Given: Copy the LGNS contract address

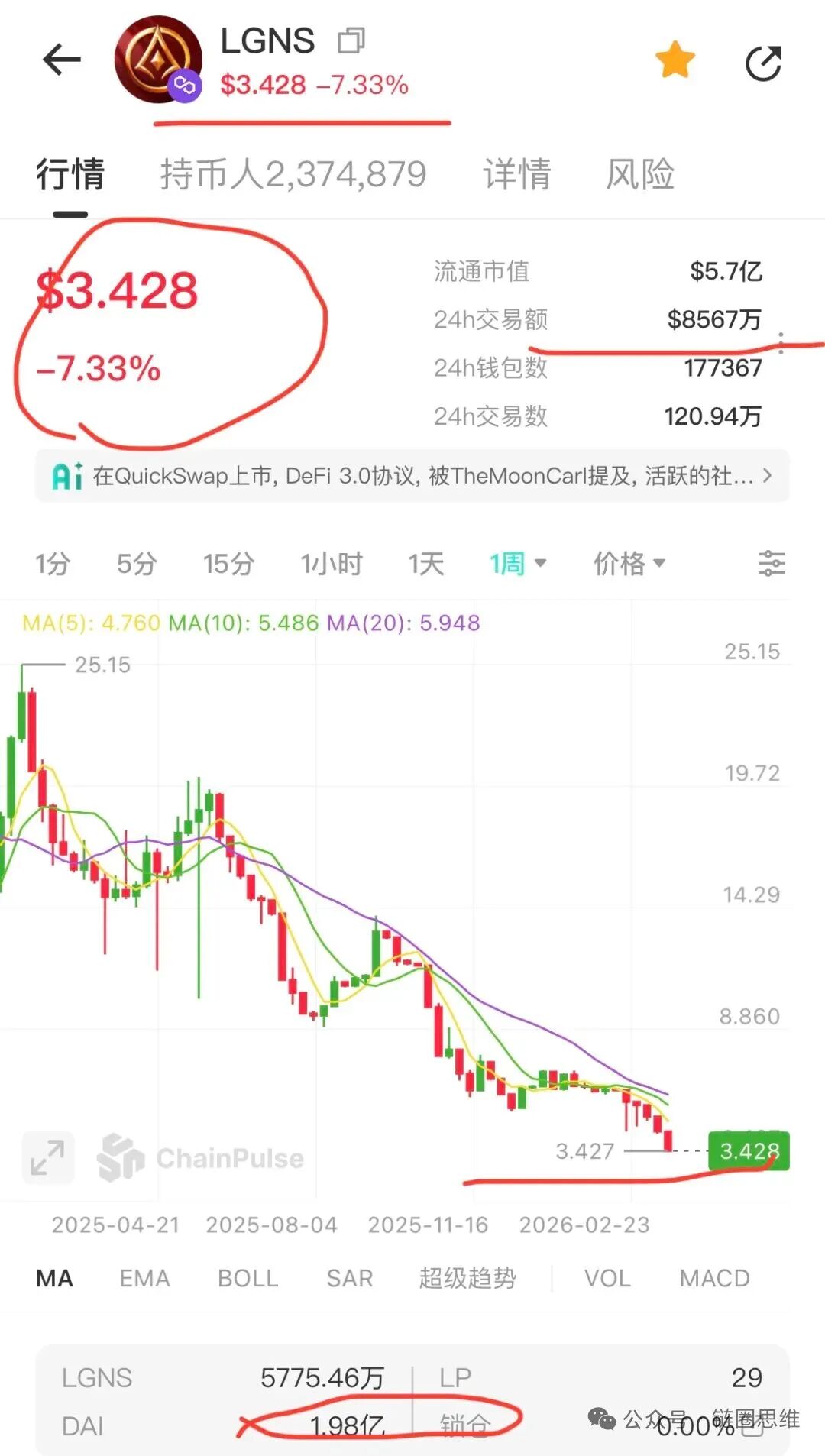Looking at the screenshot, I should tap(351, 41).
